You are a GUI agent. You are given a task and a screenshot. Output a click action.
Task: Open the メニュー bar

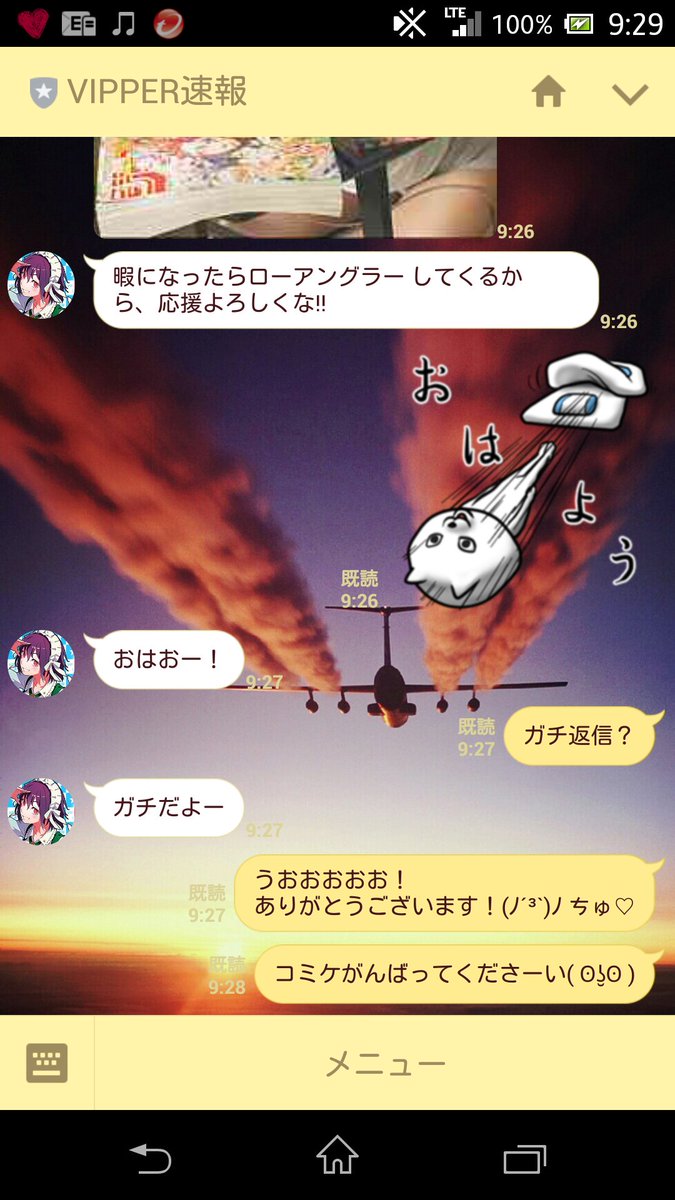click(x=385, y=1064)
